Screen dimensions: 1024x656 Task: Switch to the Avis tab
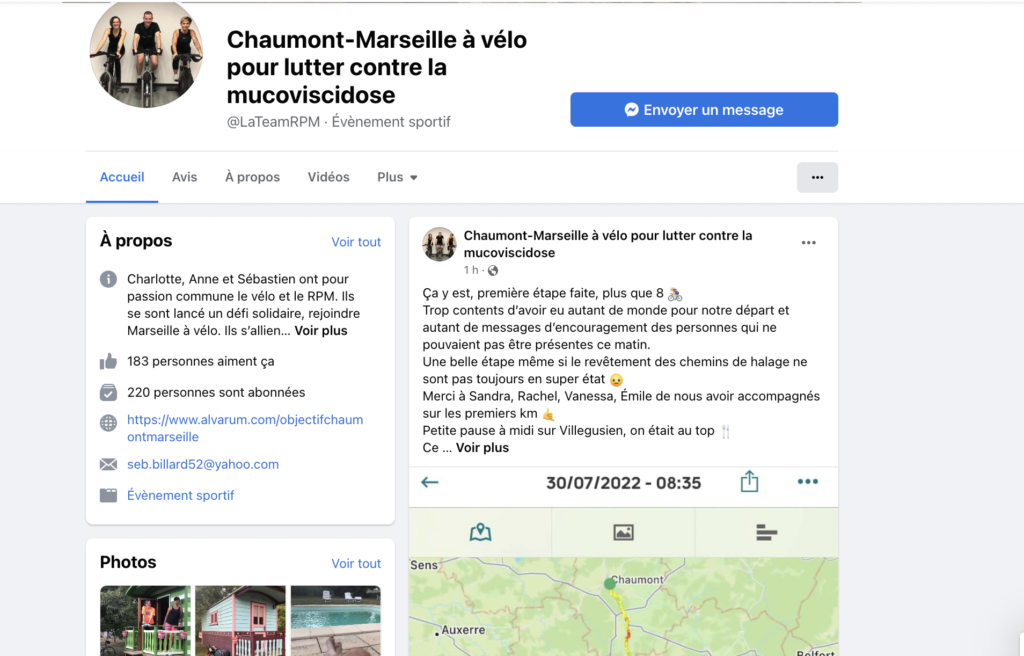click(x=184, y=177)
